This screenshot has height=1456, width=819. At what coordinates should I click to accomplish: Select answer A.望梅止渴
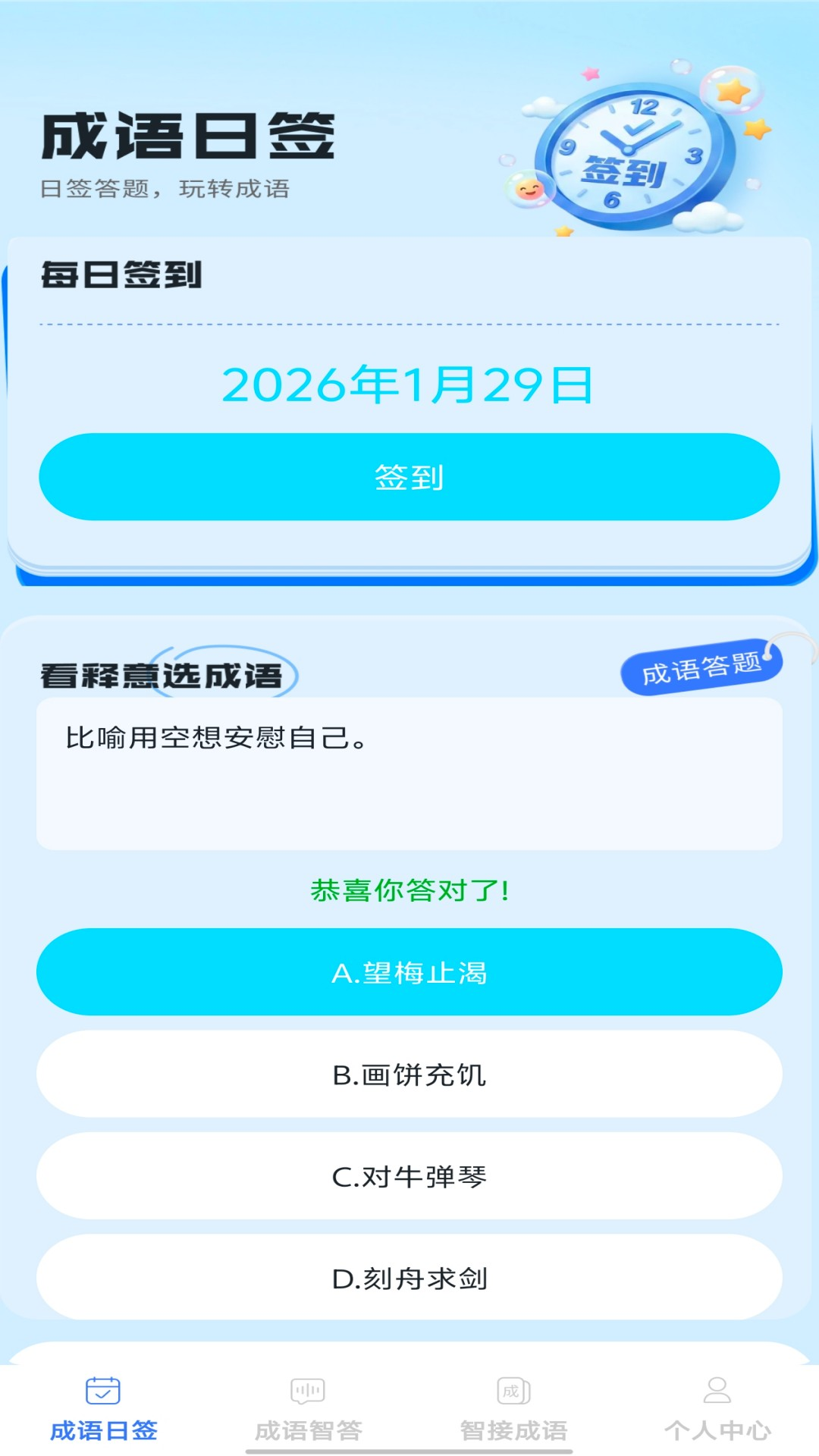(409, 971)
